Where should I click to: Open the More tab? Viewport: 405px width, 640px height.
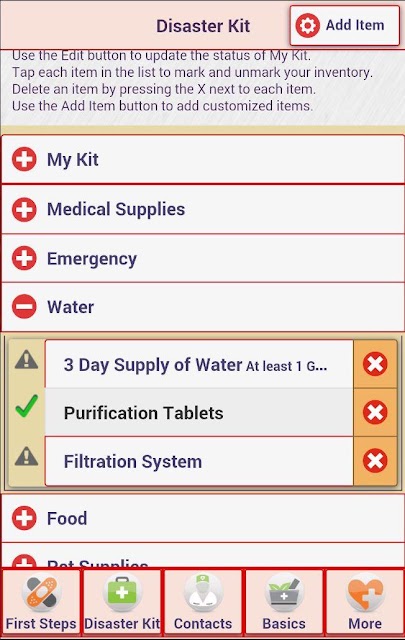[x=365, y=602]
